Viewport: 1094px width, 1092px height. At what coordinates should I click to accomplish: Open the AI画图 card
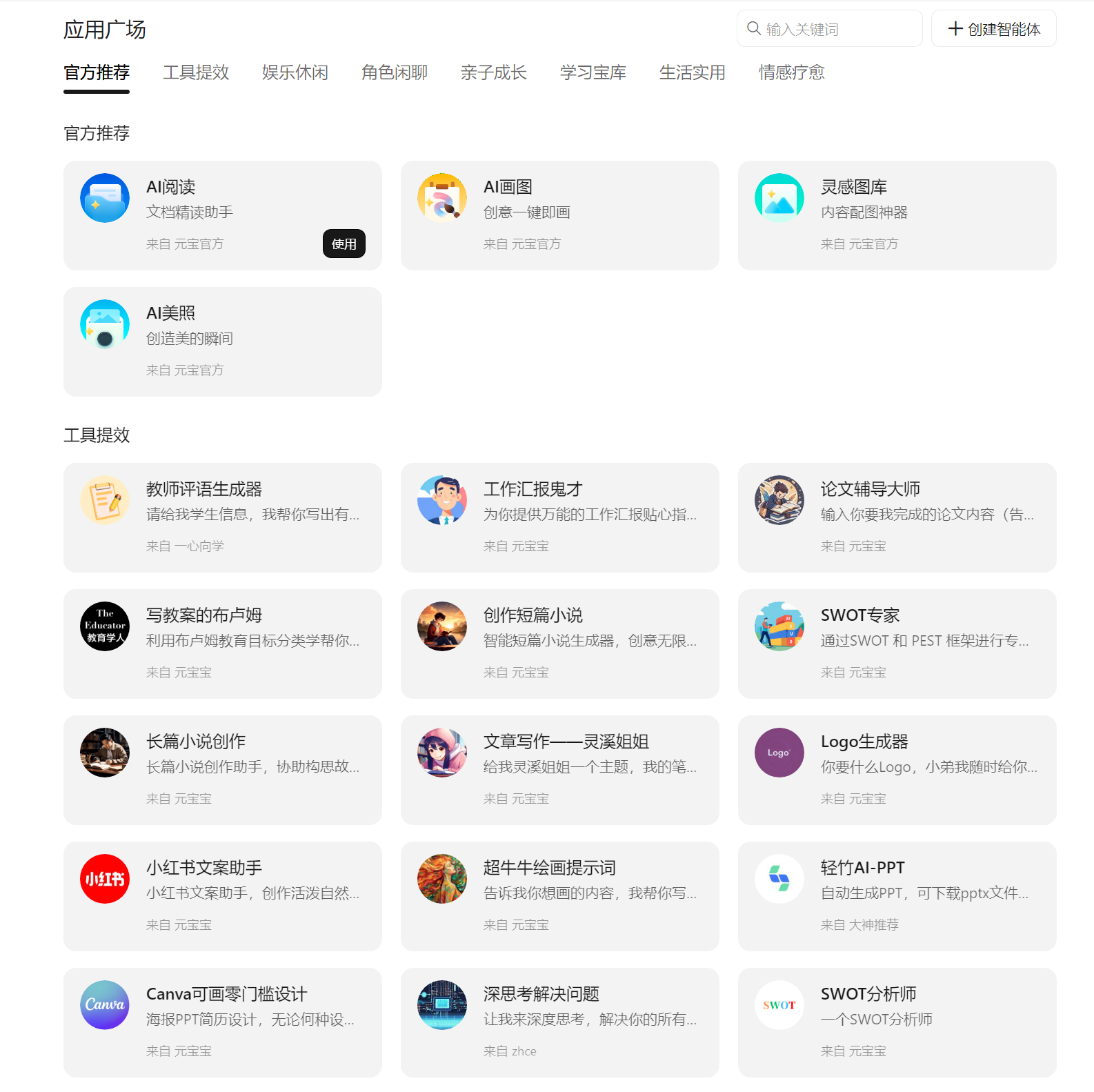tap(559, 215)
